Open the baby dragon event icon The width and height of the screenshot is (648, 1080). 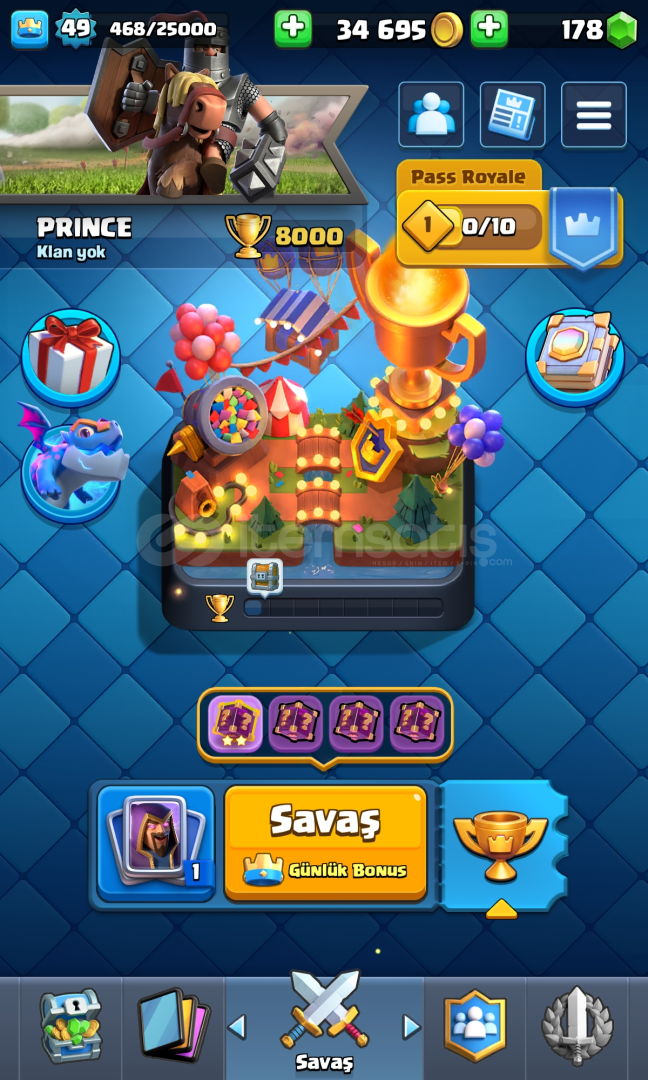(x=72, y=460)
